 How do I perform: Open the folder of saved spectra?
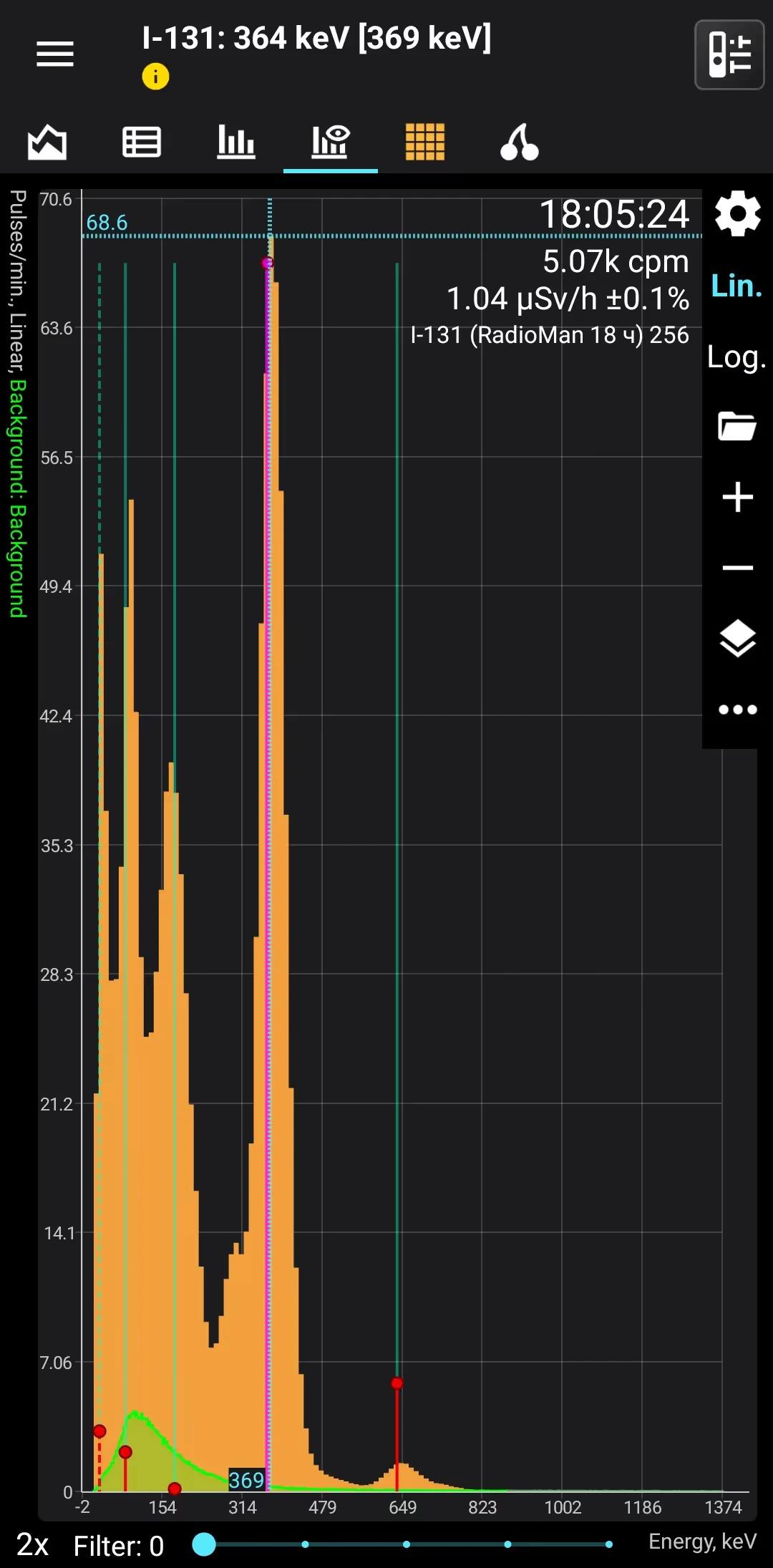[x=737, y=426]
